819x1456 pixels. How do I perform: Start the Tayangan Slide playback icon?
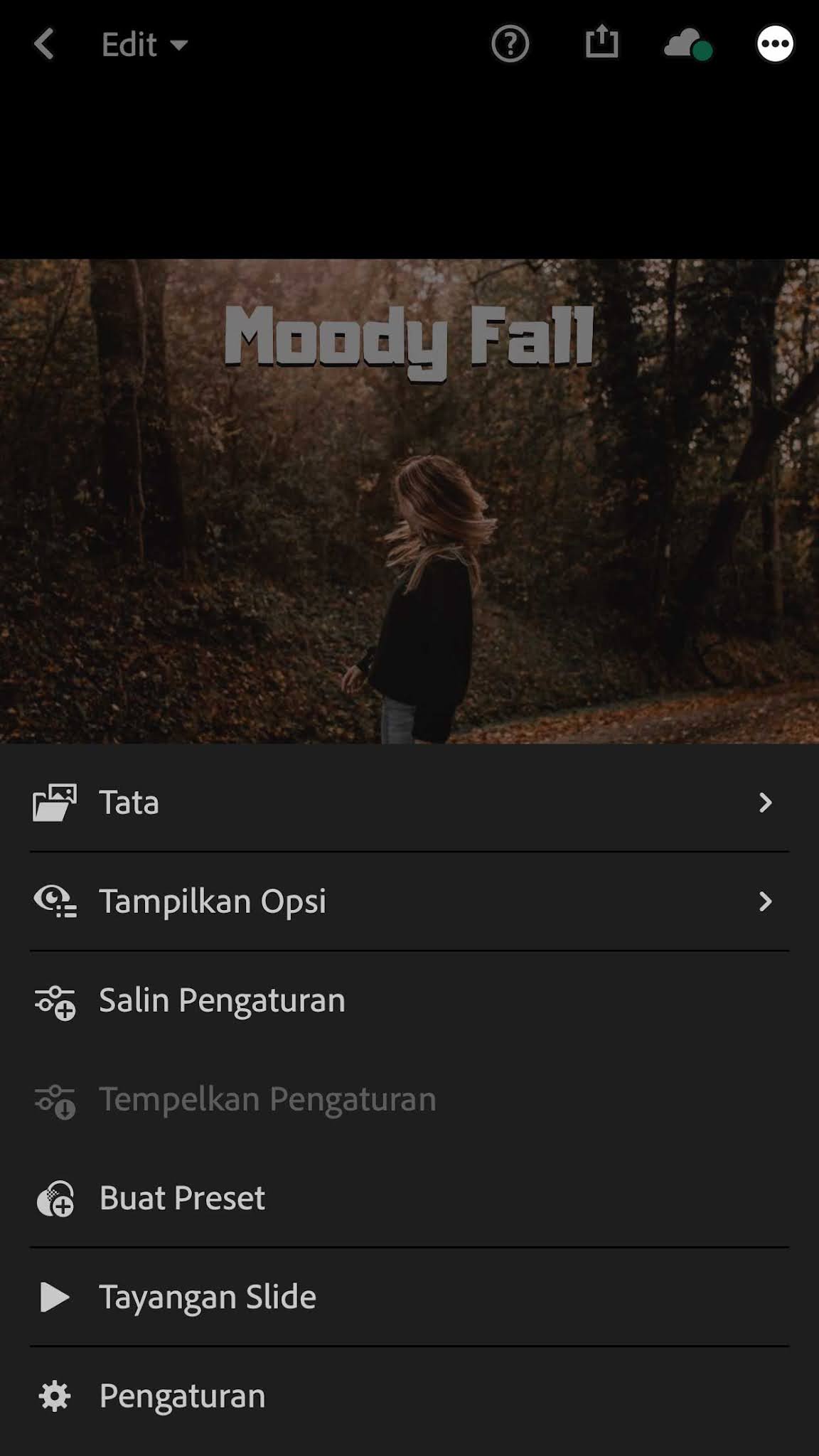pyautogui.click(x=56, y=1297)
